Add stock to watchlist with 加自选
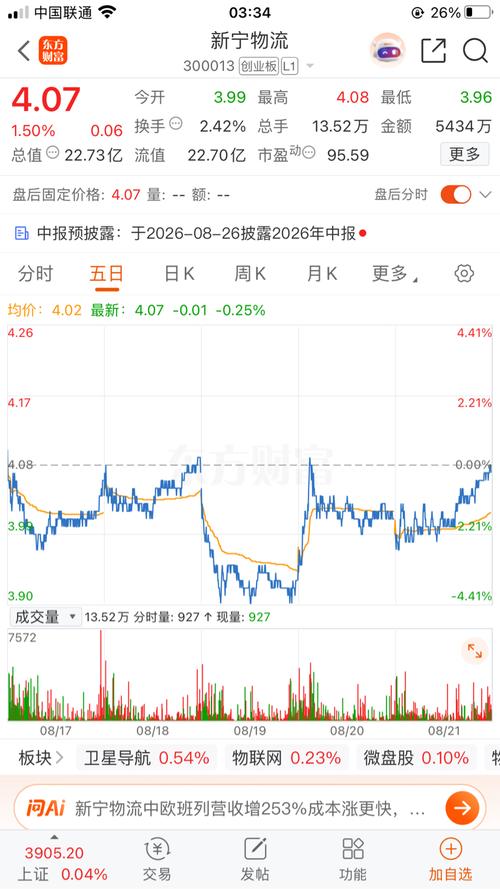Viewport: 500px width, 889px height. coord(450,858)
